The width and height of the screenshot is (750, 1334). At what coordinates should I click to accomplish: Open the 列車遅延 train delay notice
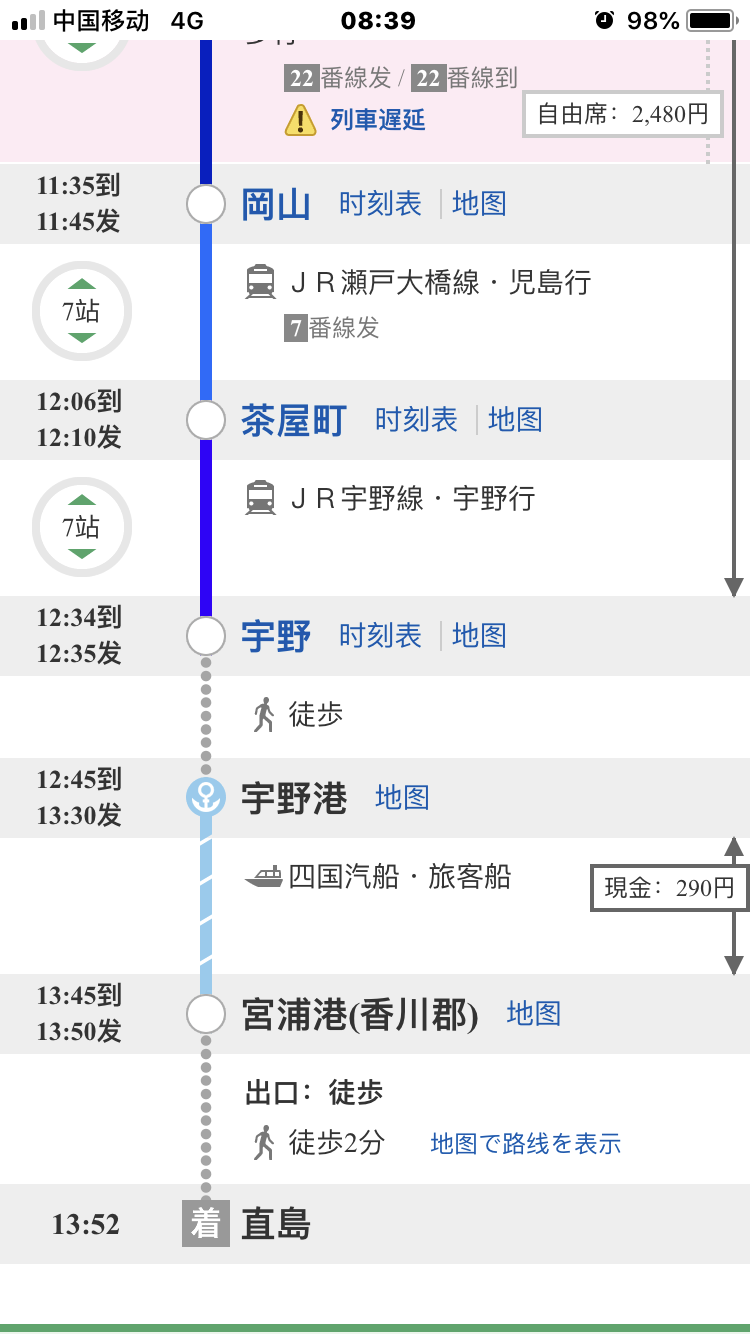click(377, 120)
